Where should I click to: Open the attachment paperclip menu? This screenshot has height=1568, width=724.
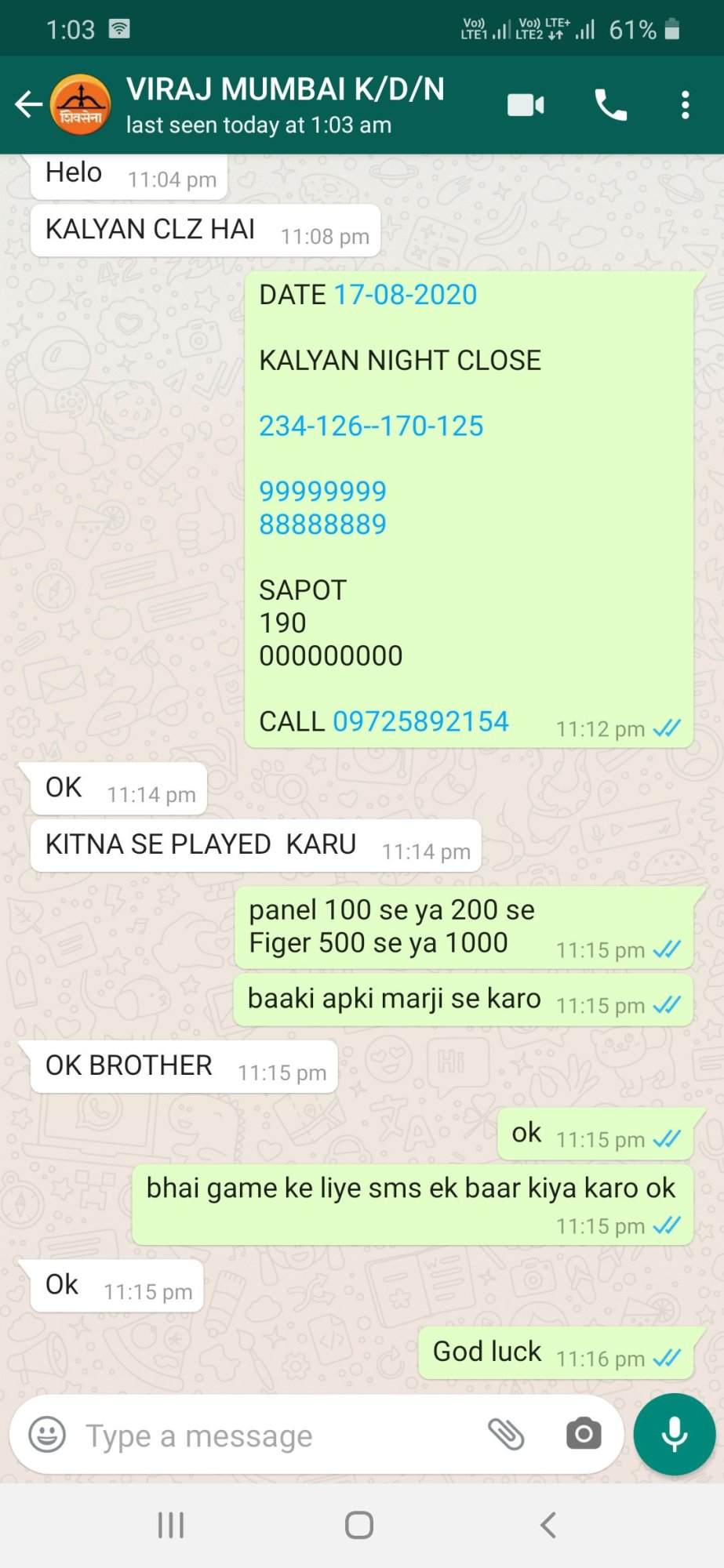506,1435
